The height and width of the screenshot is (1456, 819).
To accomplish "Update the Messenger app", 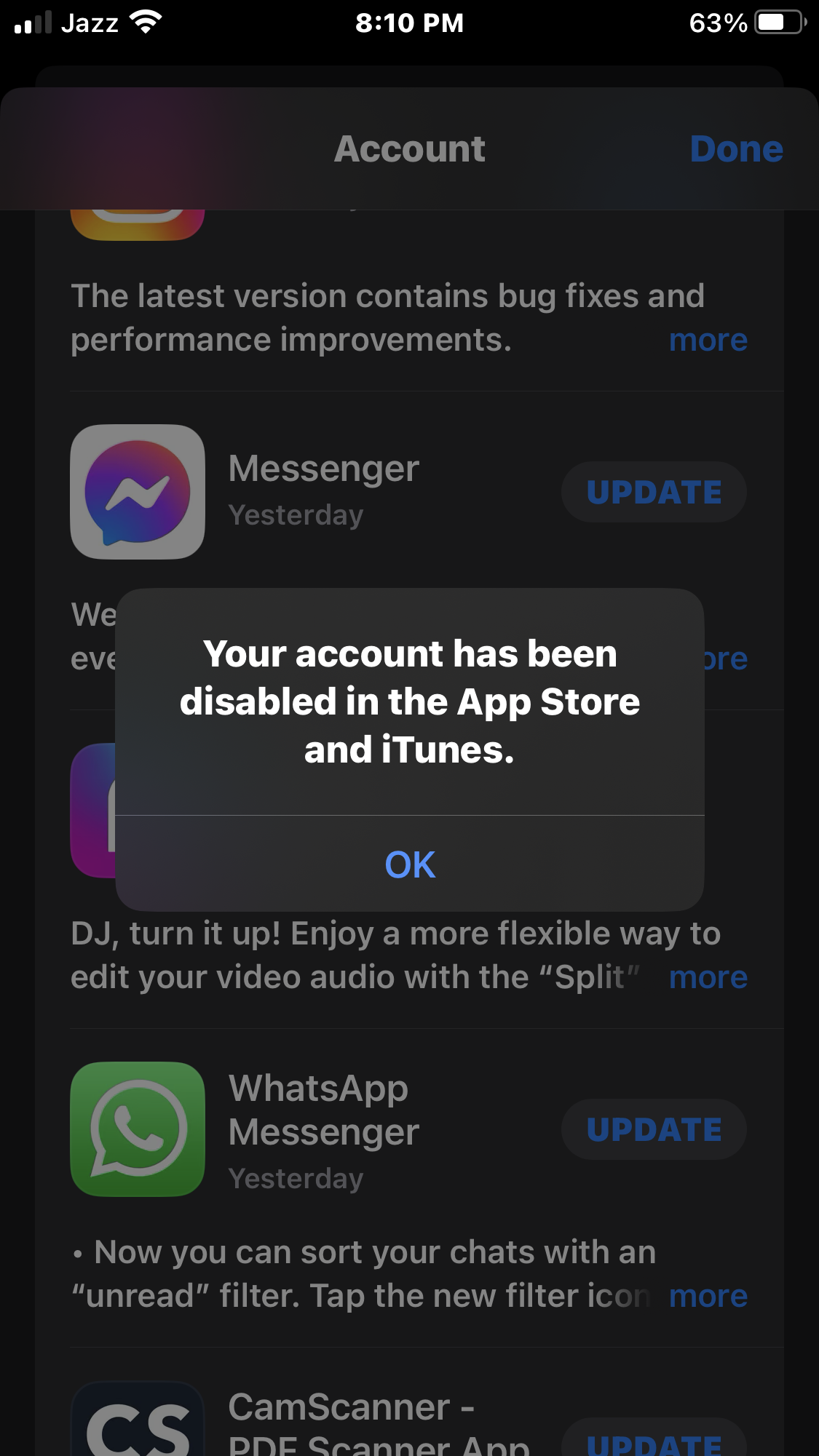I will [x=654, y=492].
